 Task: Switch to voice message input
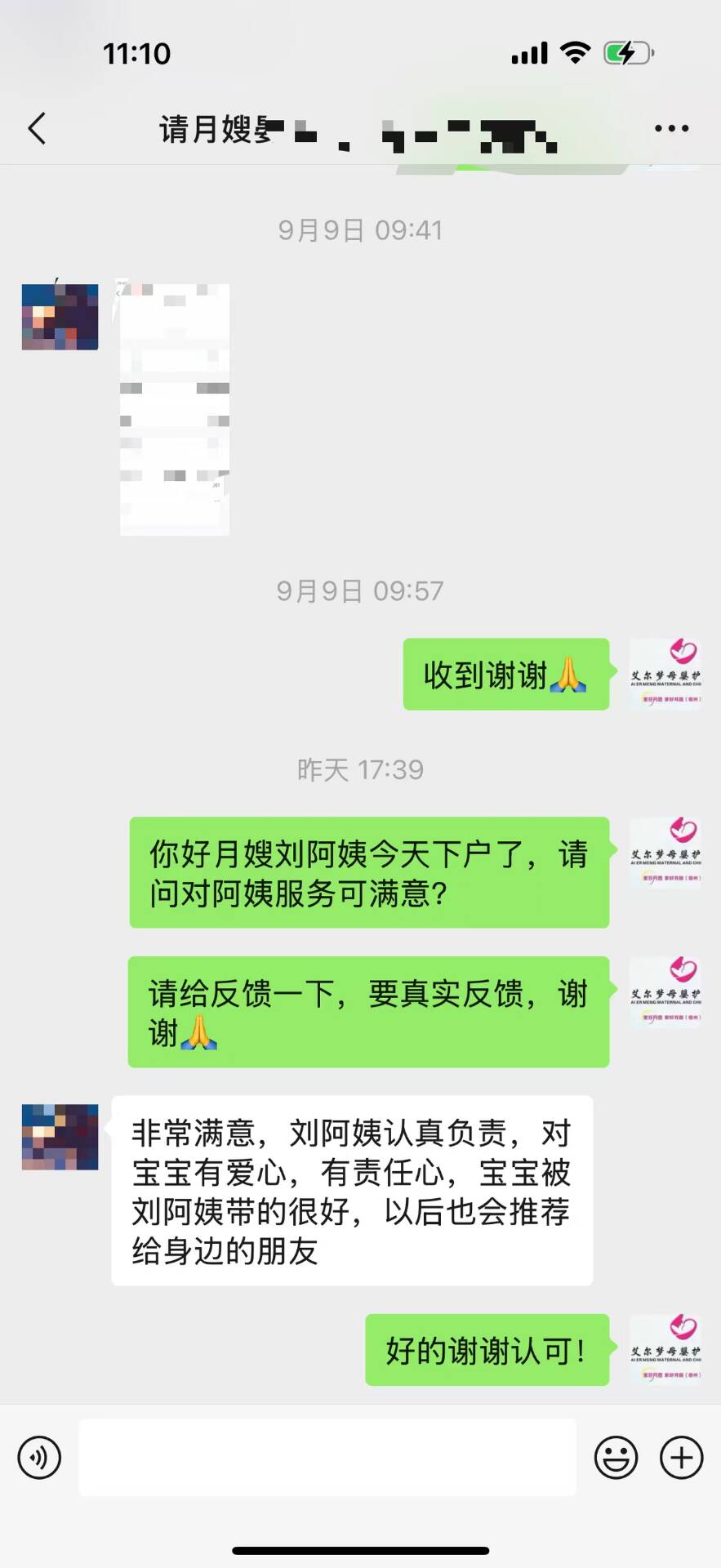pyautogui.click(x=39, y=1457)
